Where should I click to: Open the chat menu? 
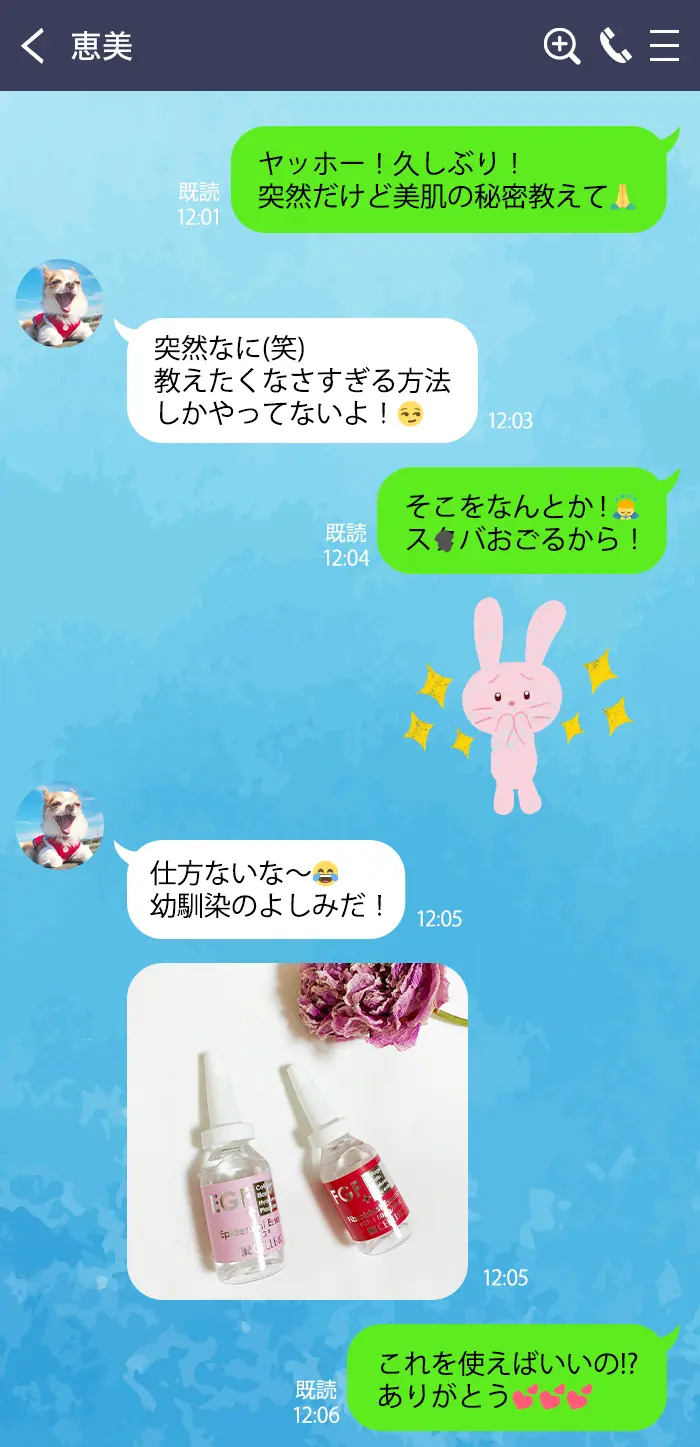(664, 46)
